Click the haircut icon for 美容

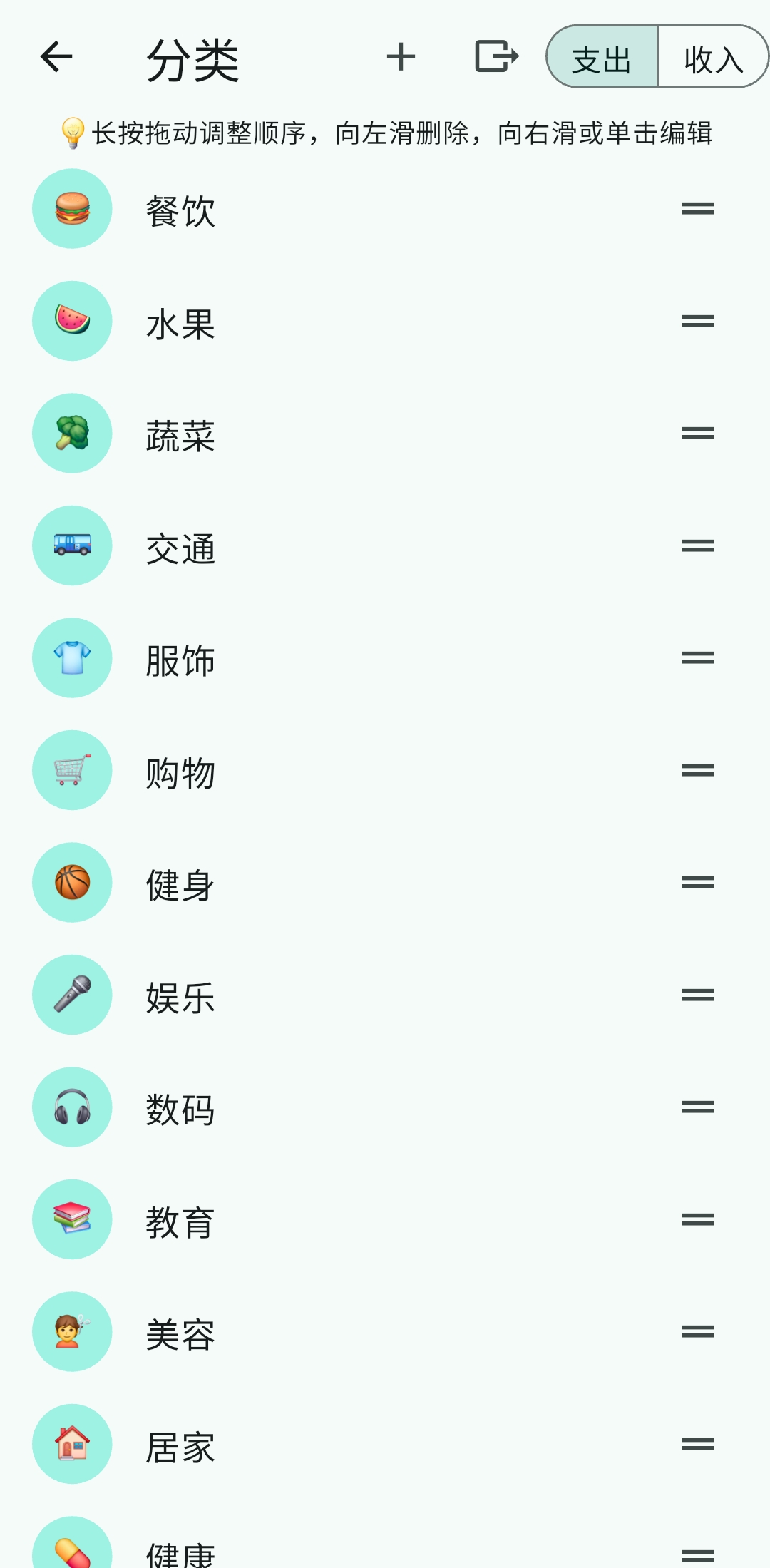coord(71,1331)
